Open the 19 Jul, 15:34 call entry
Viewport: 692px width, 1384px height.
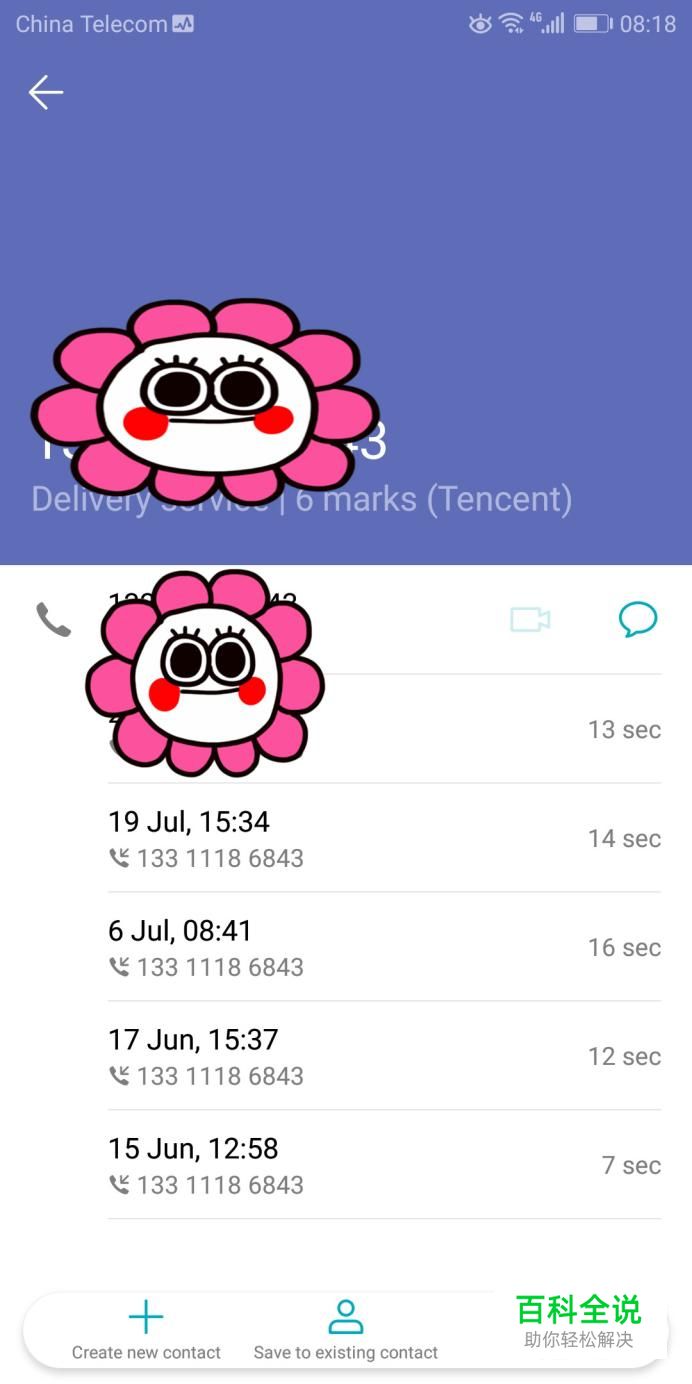[x=384, y=838]
